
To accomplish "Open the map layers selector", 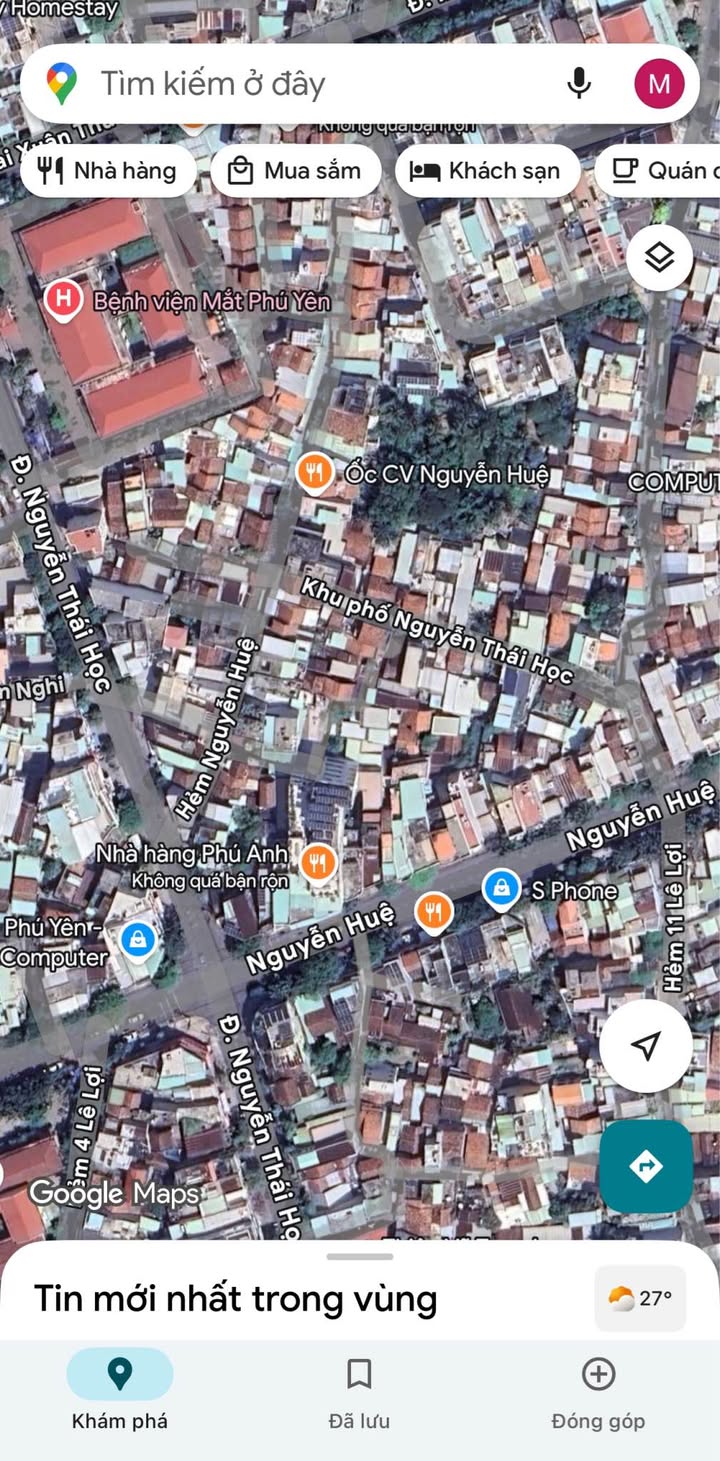I will coord(660,258).
